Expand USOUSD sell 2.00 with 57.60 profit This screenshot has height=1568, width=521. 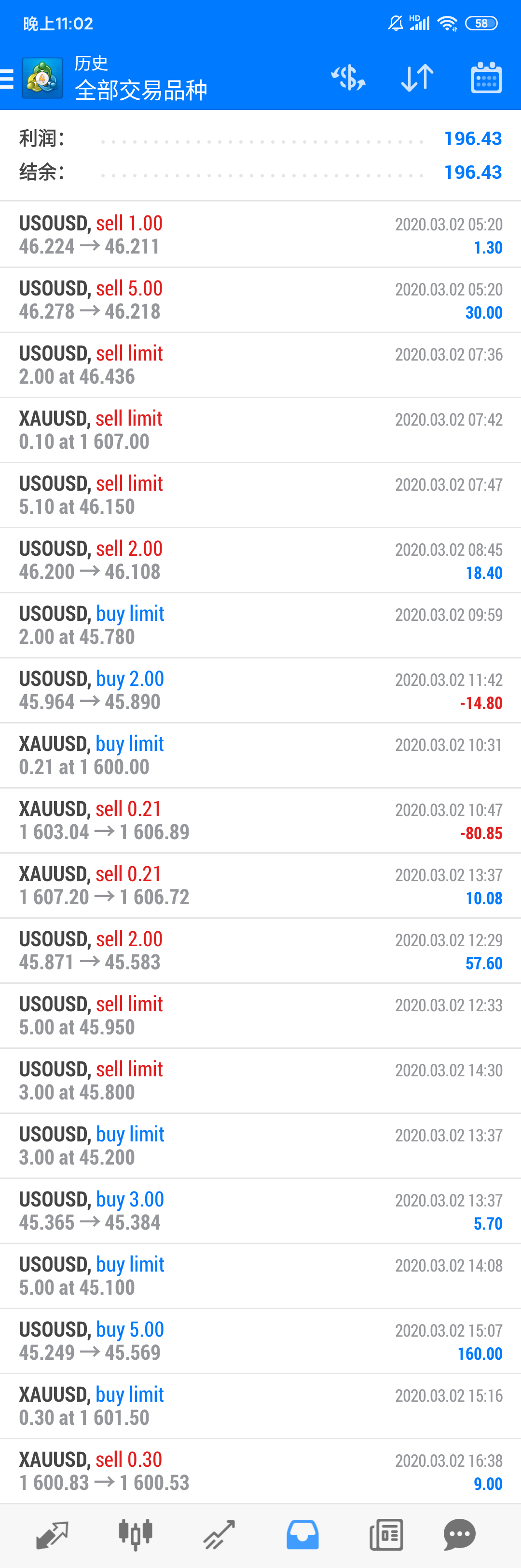click(x=260, y=951)
